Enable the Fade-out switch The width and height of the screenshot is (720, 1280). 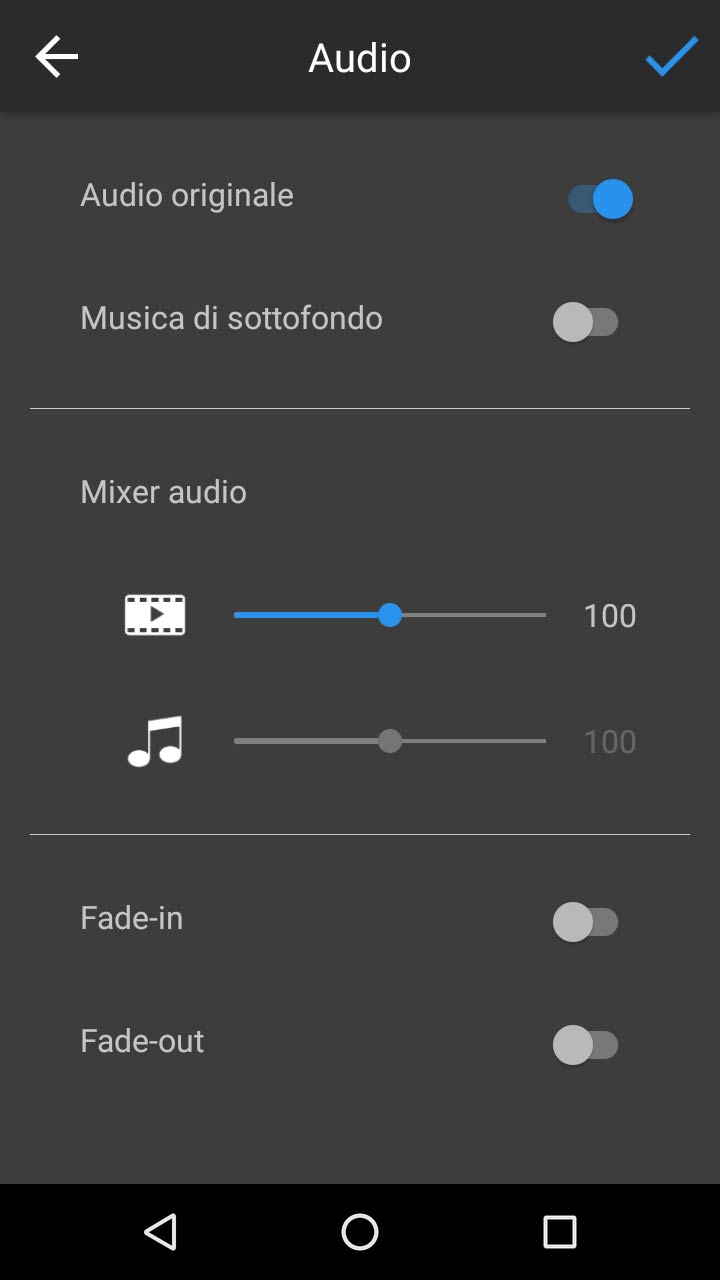586,1045
